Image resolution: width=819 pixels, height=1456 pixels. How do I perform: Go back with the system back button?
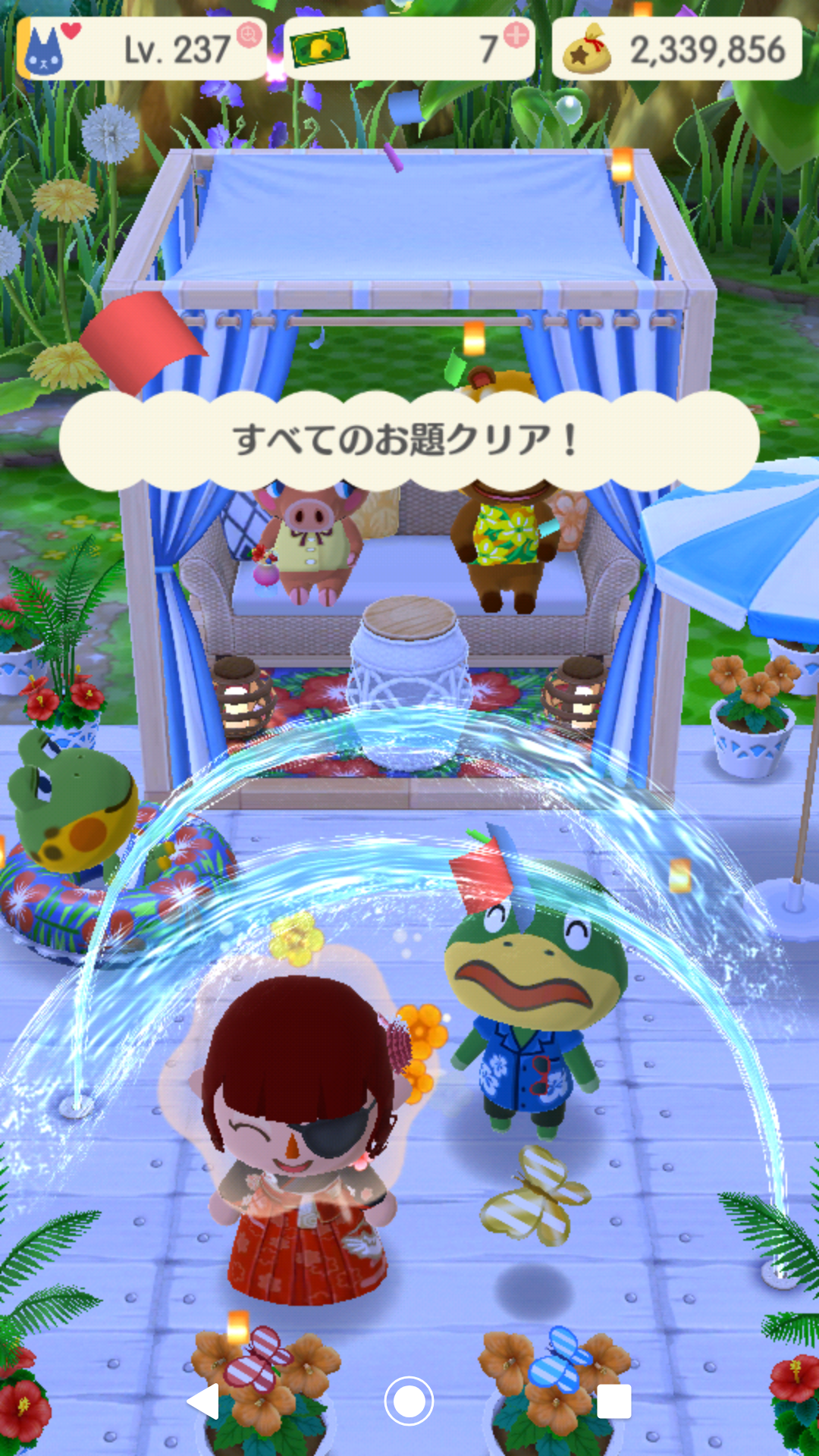(x=203, y=1401)
